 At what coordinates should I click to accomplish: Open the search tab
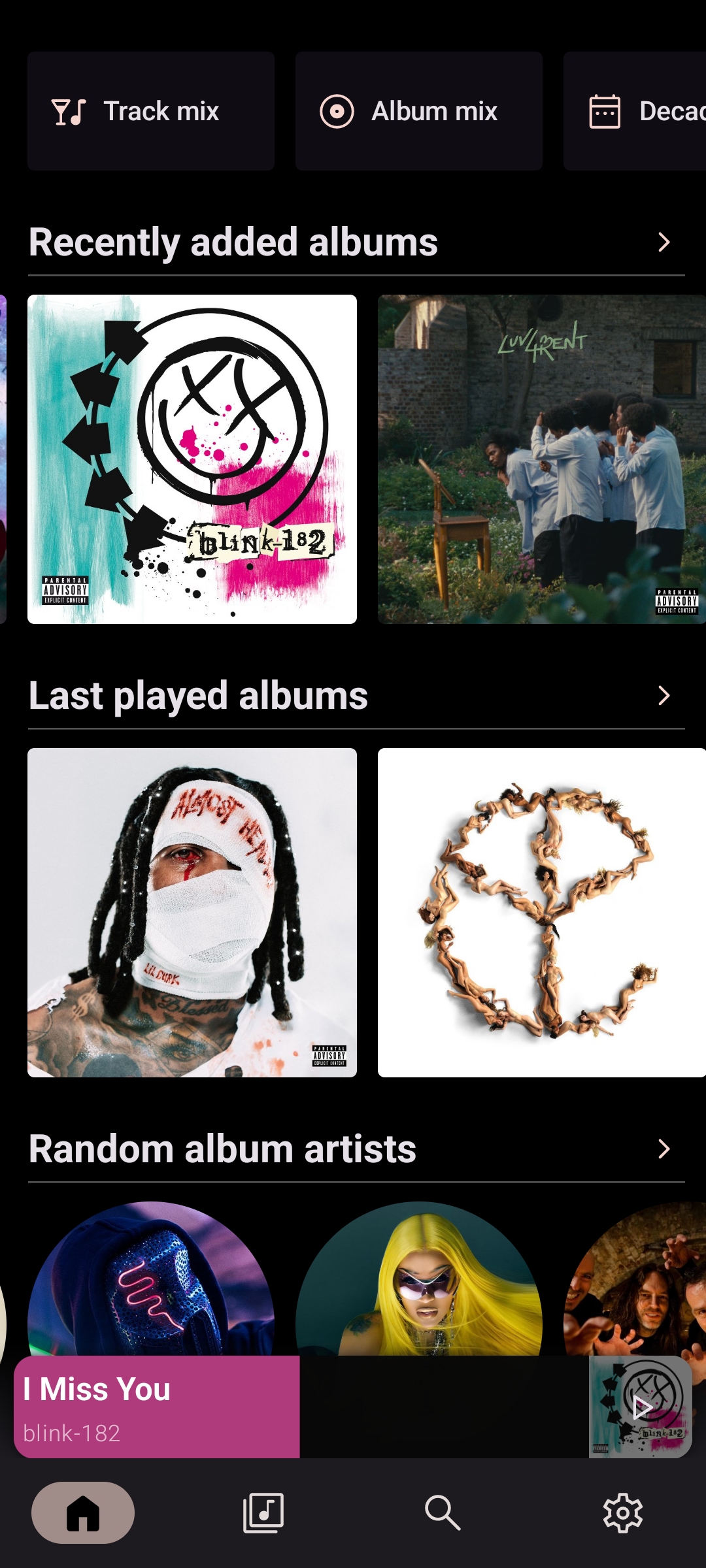(x=443, y=1512)
